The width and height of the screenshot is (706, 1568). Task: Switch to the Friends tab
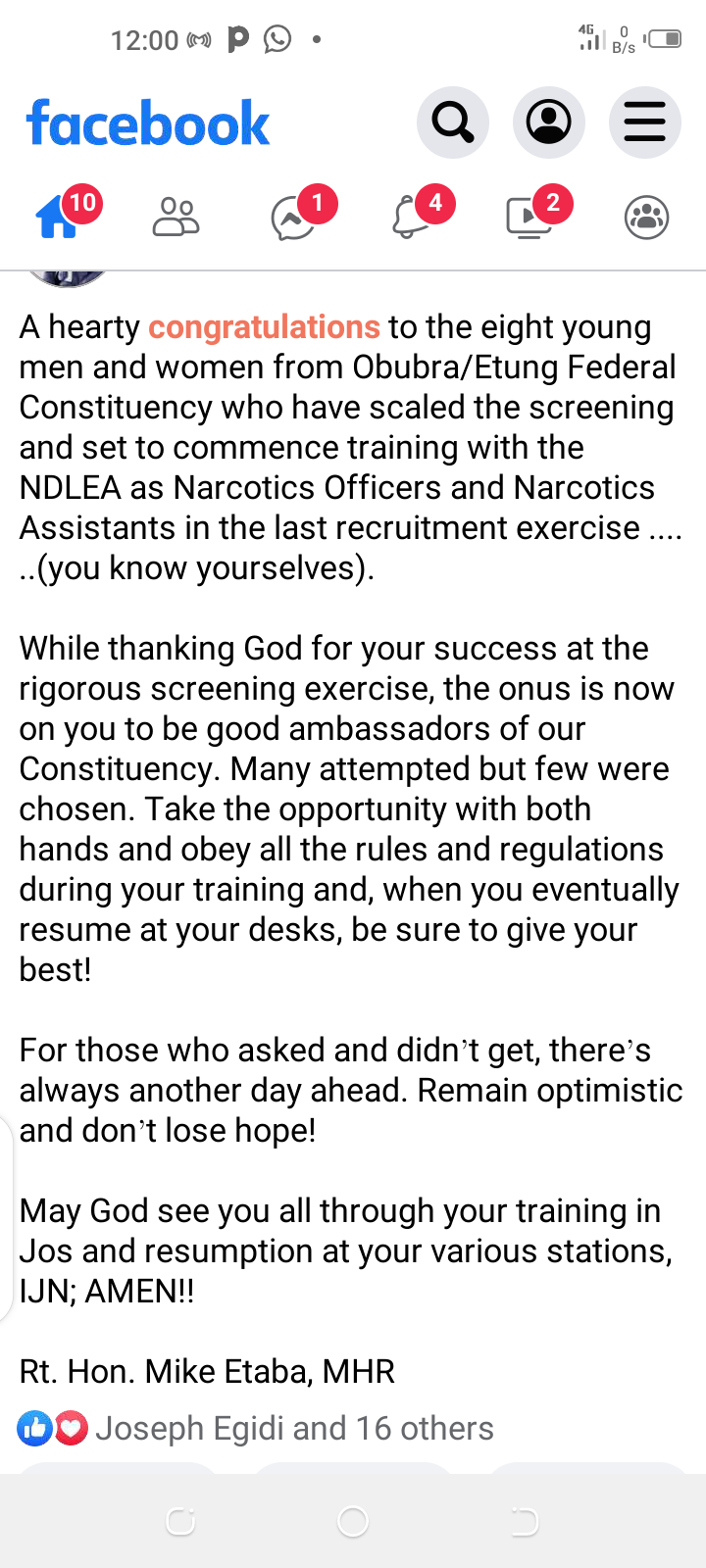pos(176,217)
